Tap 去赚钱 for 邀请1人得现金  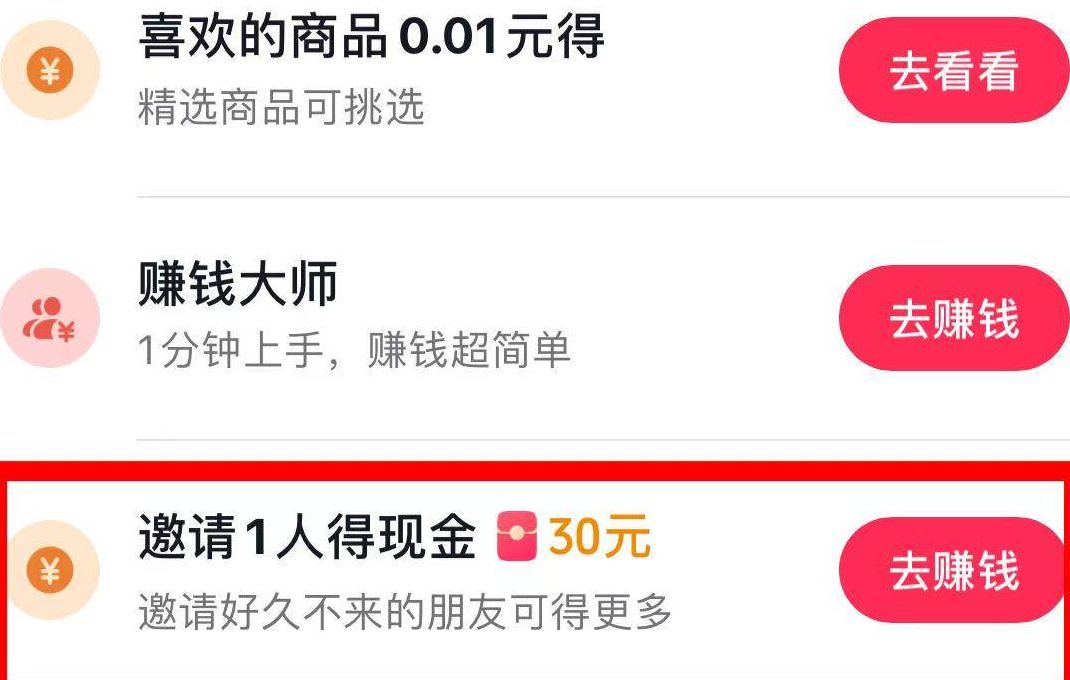coord(953,570)
